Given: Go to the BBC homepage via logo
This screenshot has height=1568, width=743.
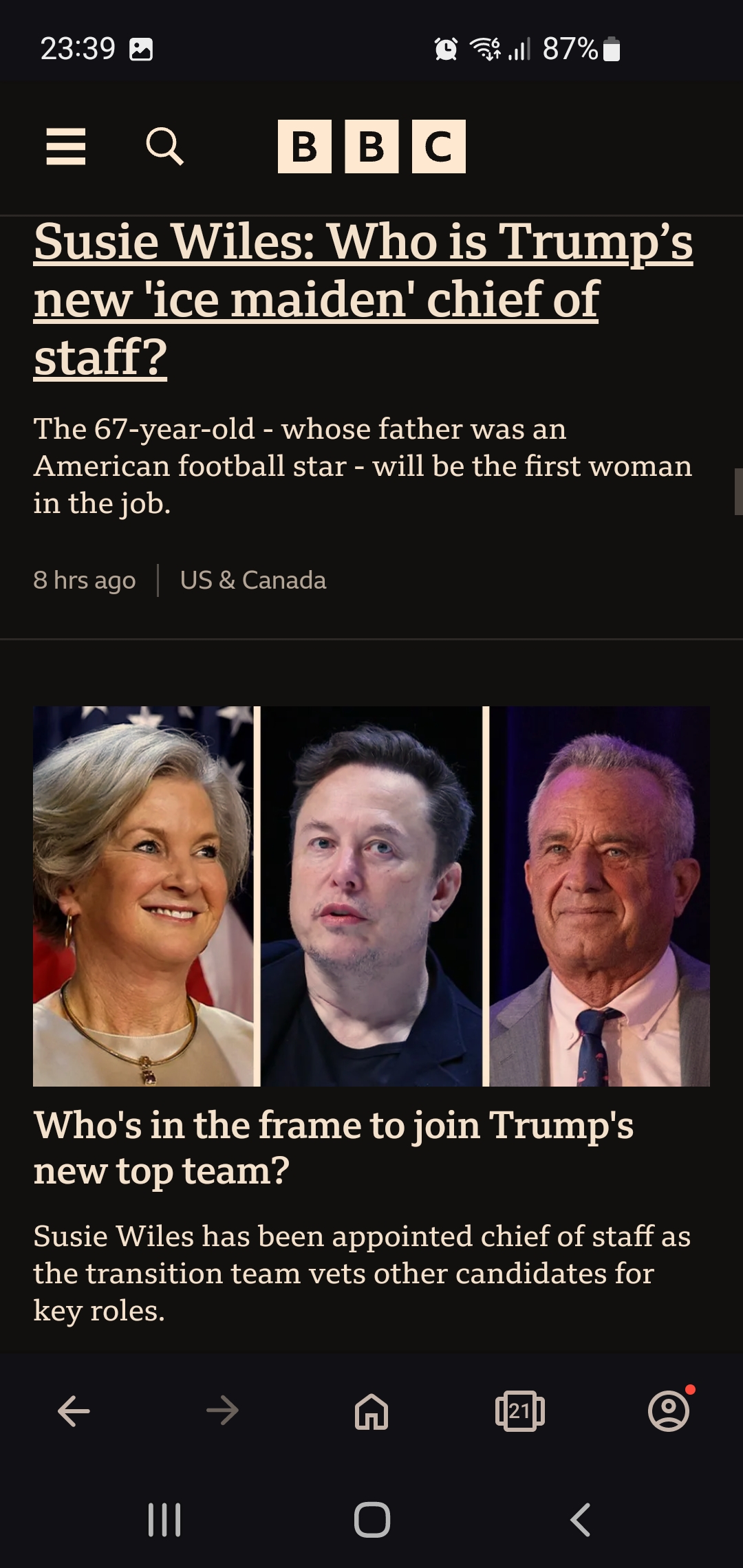Looking at the screenshot, I should click(x=371, y=146).
